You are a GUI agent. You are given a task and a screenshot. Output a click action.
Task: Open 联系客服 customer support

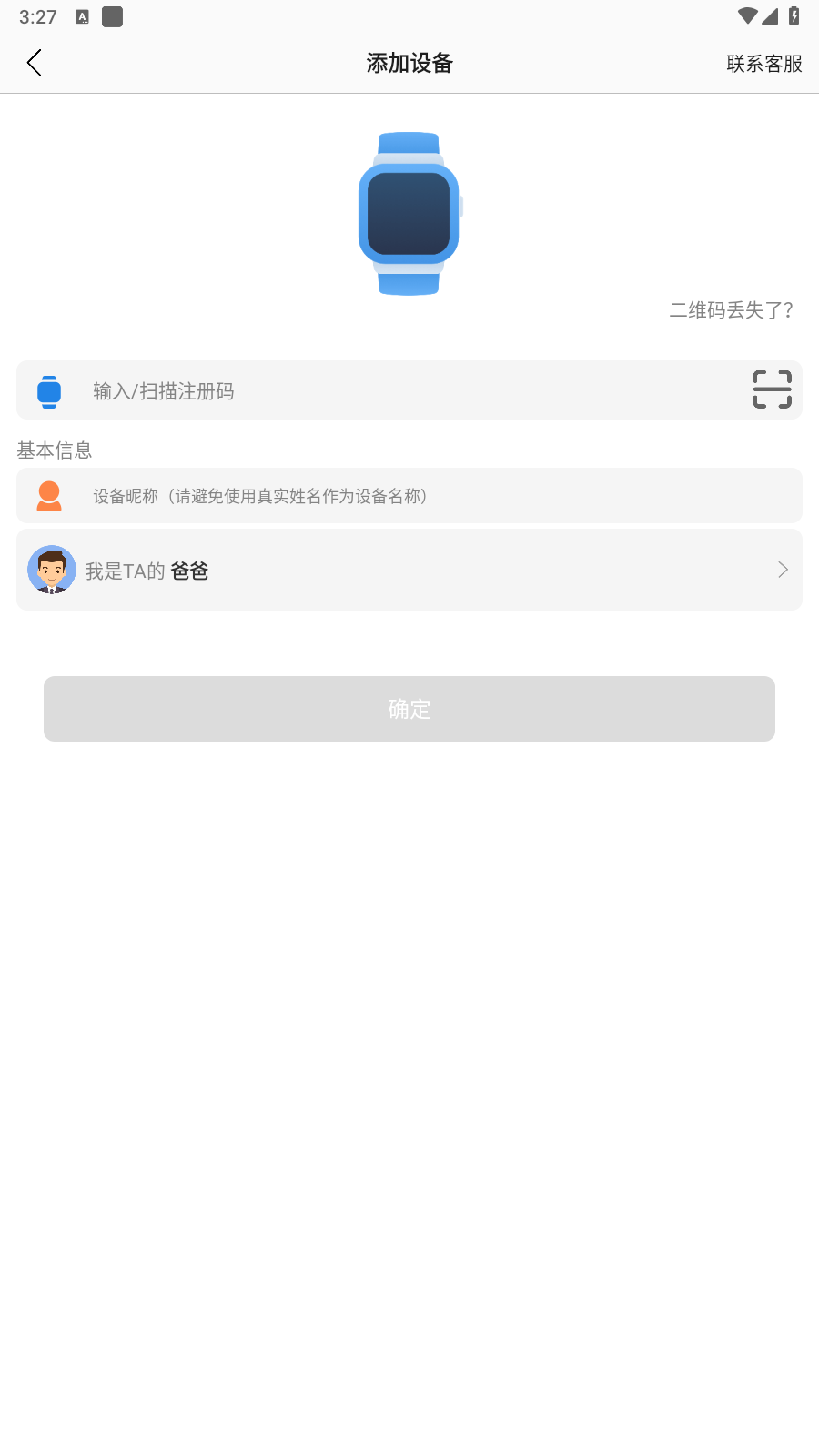tap(763, 64)
